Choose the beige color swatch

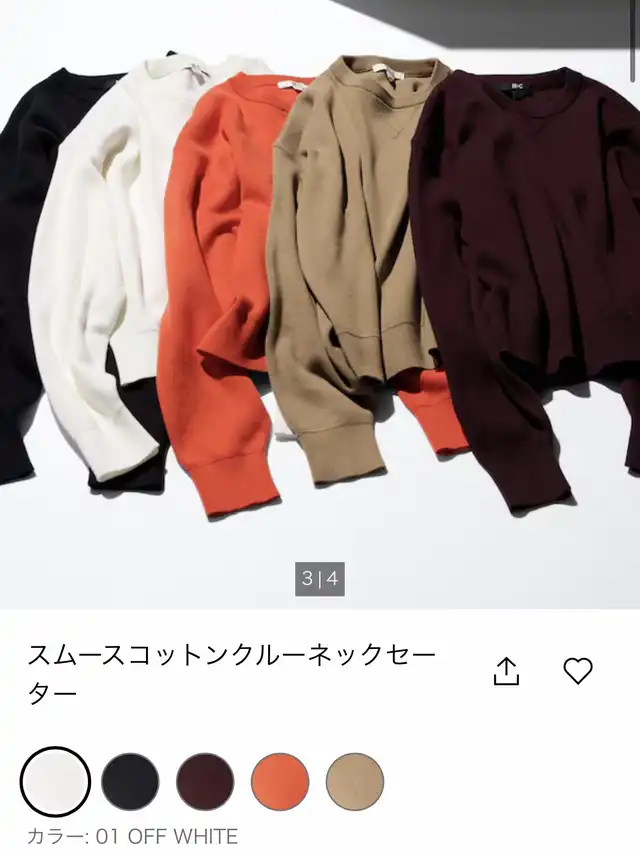click(x=355, y=782)
